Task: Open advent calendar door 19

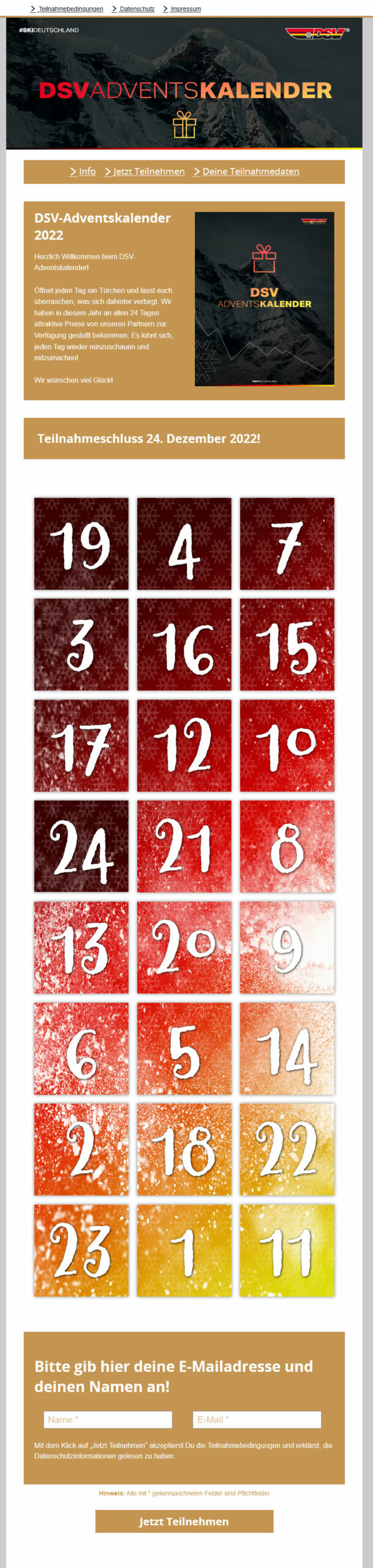Action: 81,543
